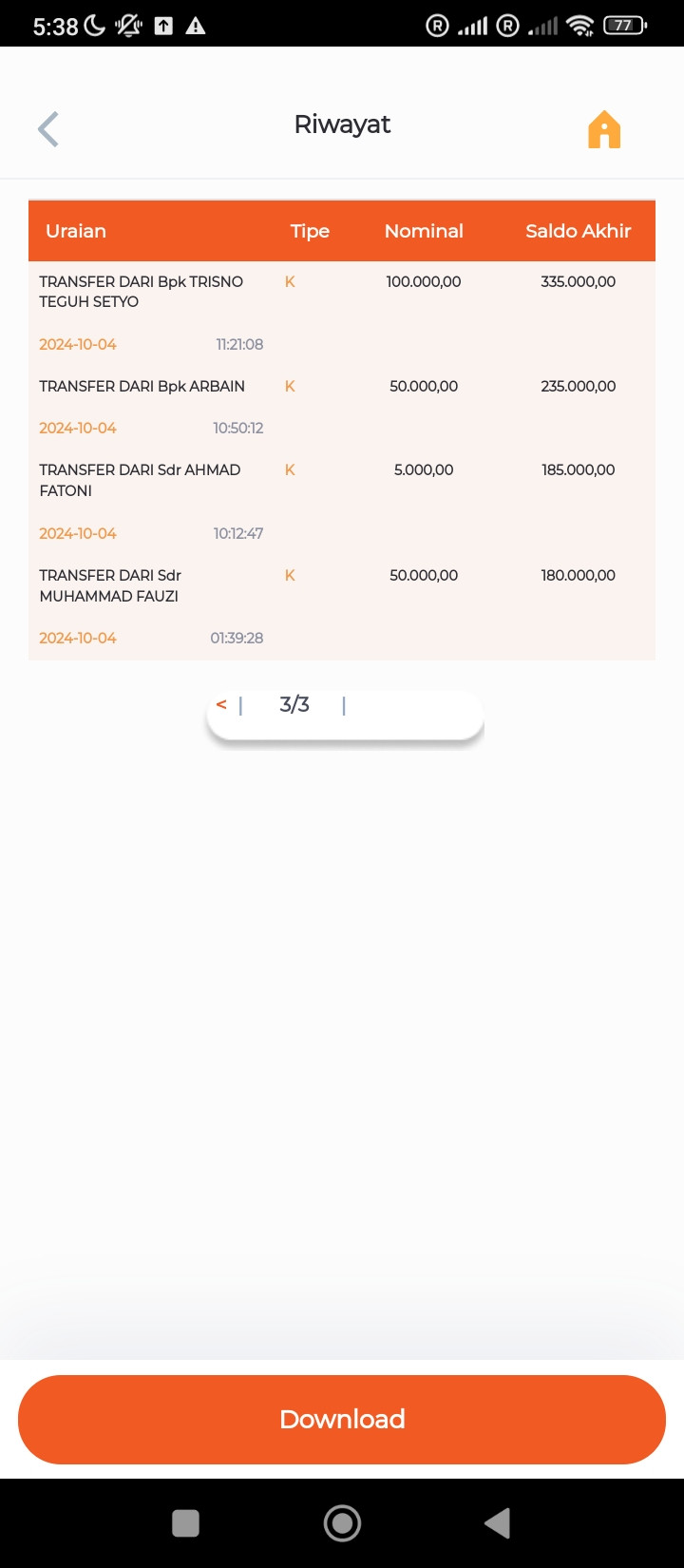Open recent apps from navigation bar
This screenshot has width=684, height=1568.
tap(186, 1523)
